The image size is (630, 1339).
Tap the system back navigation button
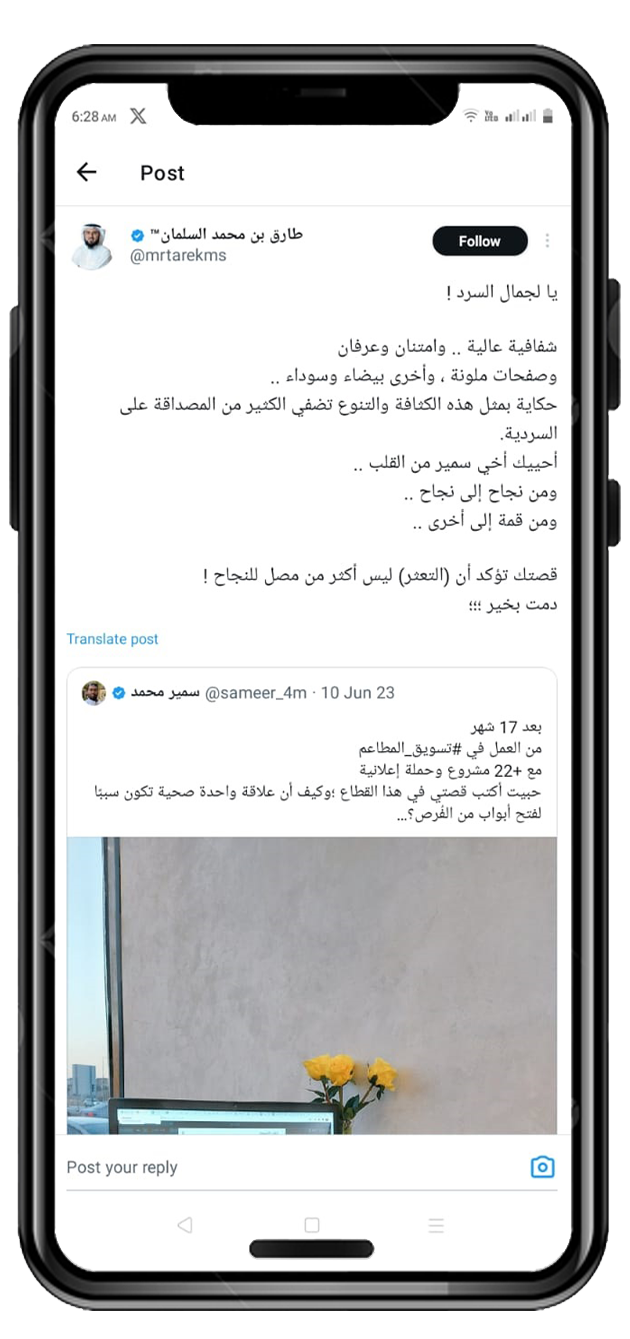[x=184, y=1225]
